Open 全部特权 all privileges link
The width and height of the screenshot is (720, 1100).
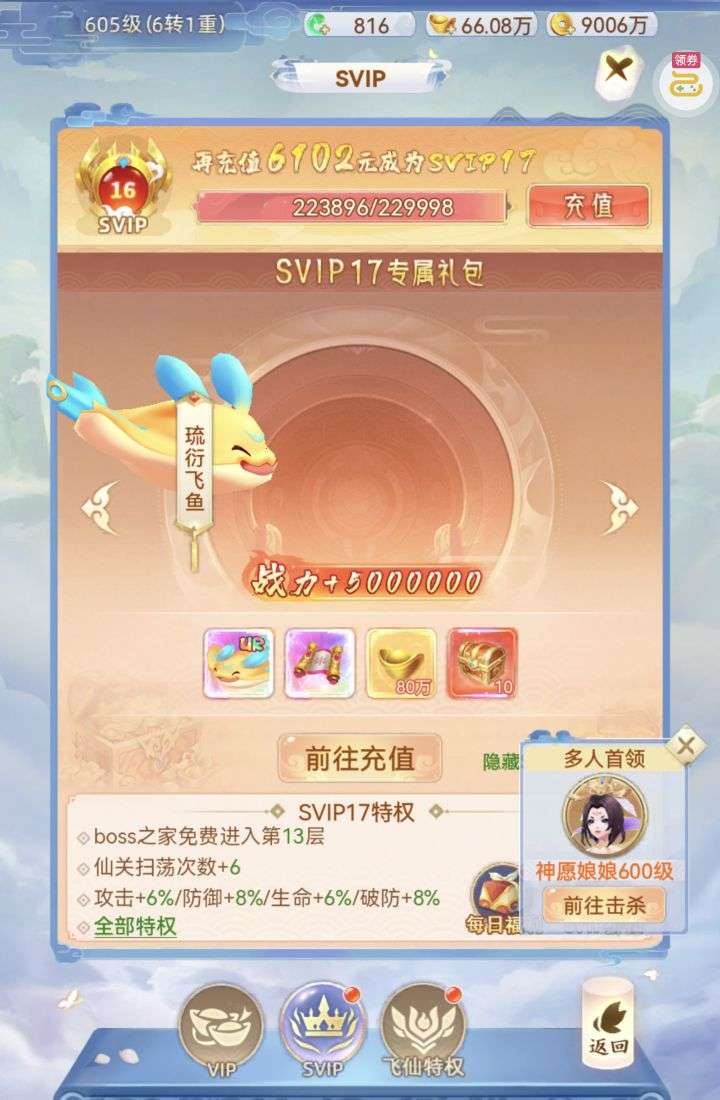pos(135,926)
